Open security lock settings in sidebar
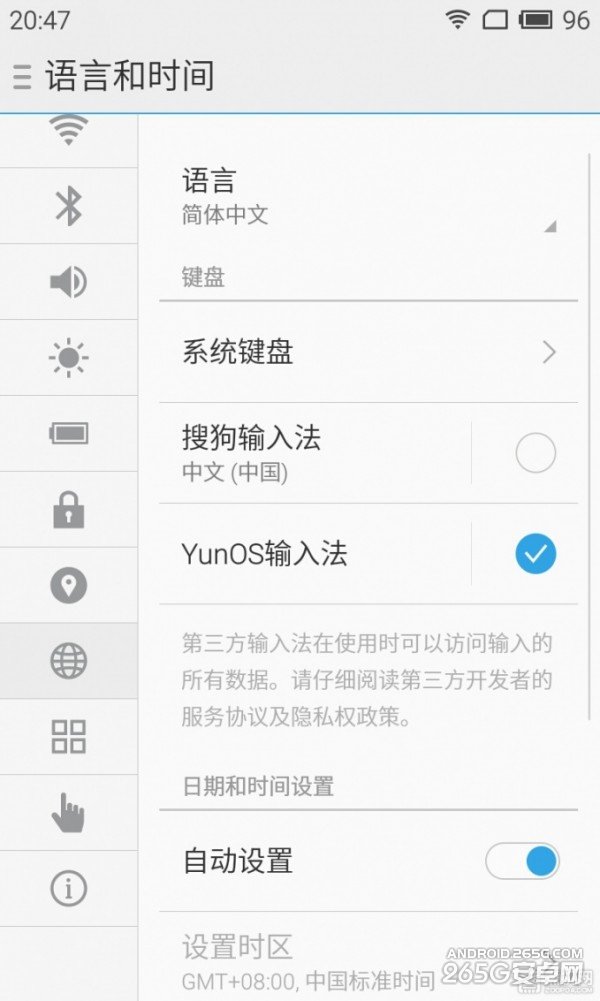The image size is (600, 1001). click(x=68, y=510)
